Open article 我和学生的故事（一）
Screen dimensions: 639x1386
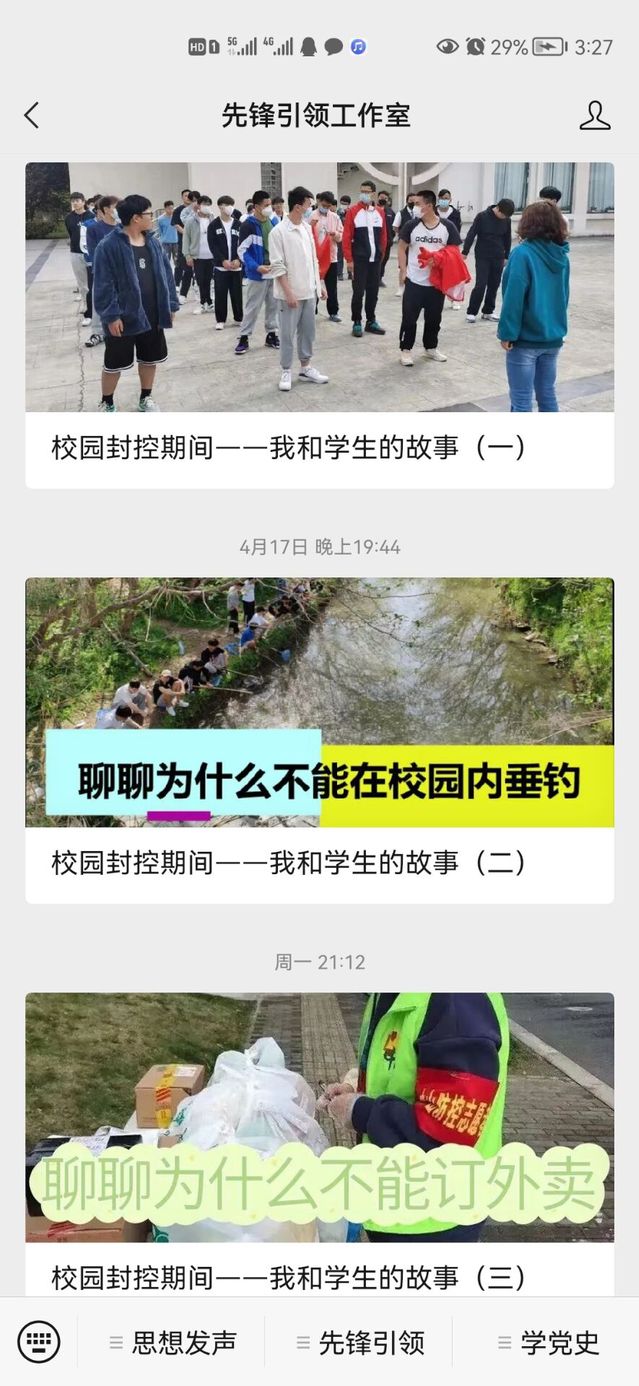(x=288, y=448)
